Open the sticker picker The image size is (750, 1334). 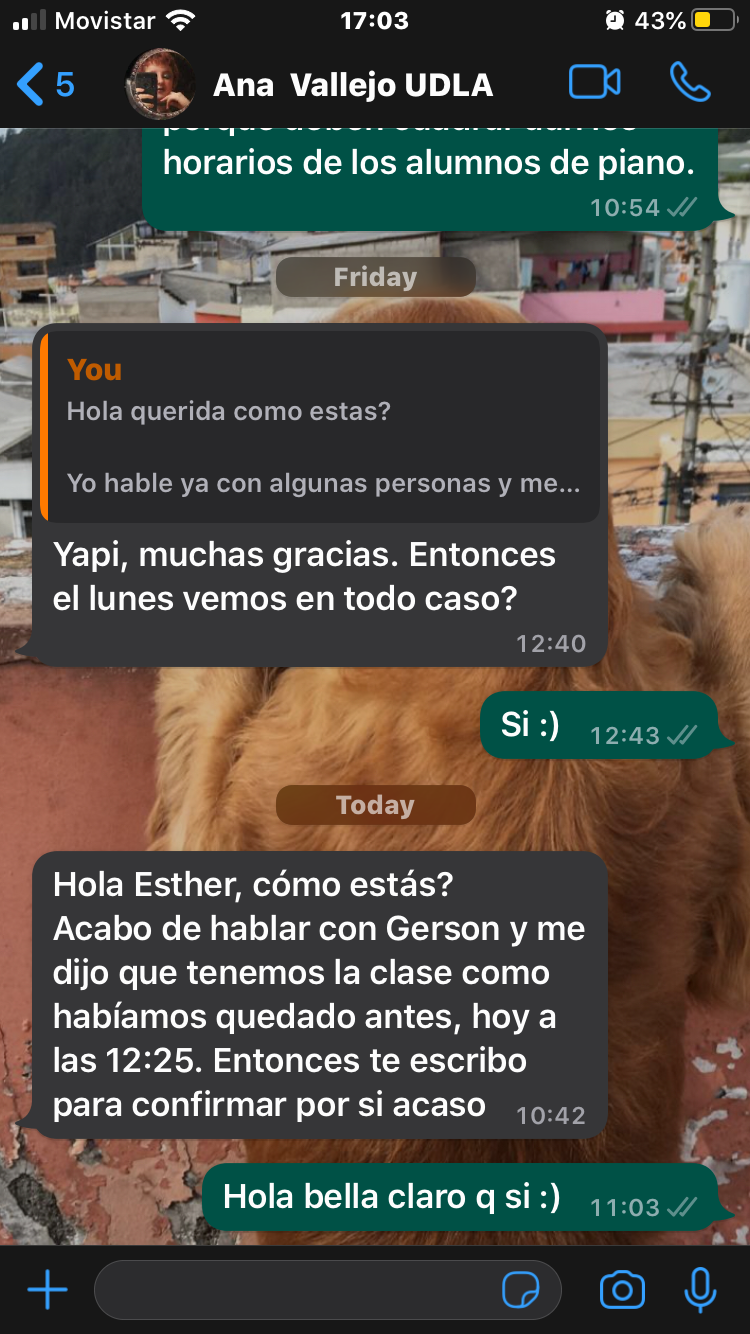coord(520,1290)
